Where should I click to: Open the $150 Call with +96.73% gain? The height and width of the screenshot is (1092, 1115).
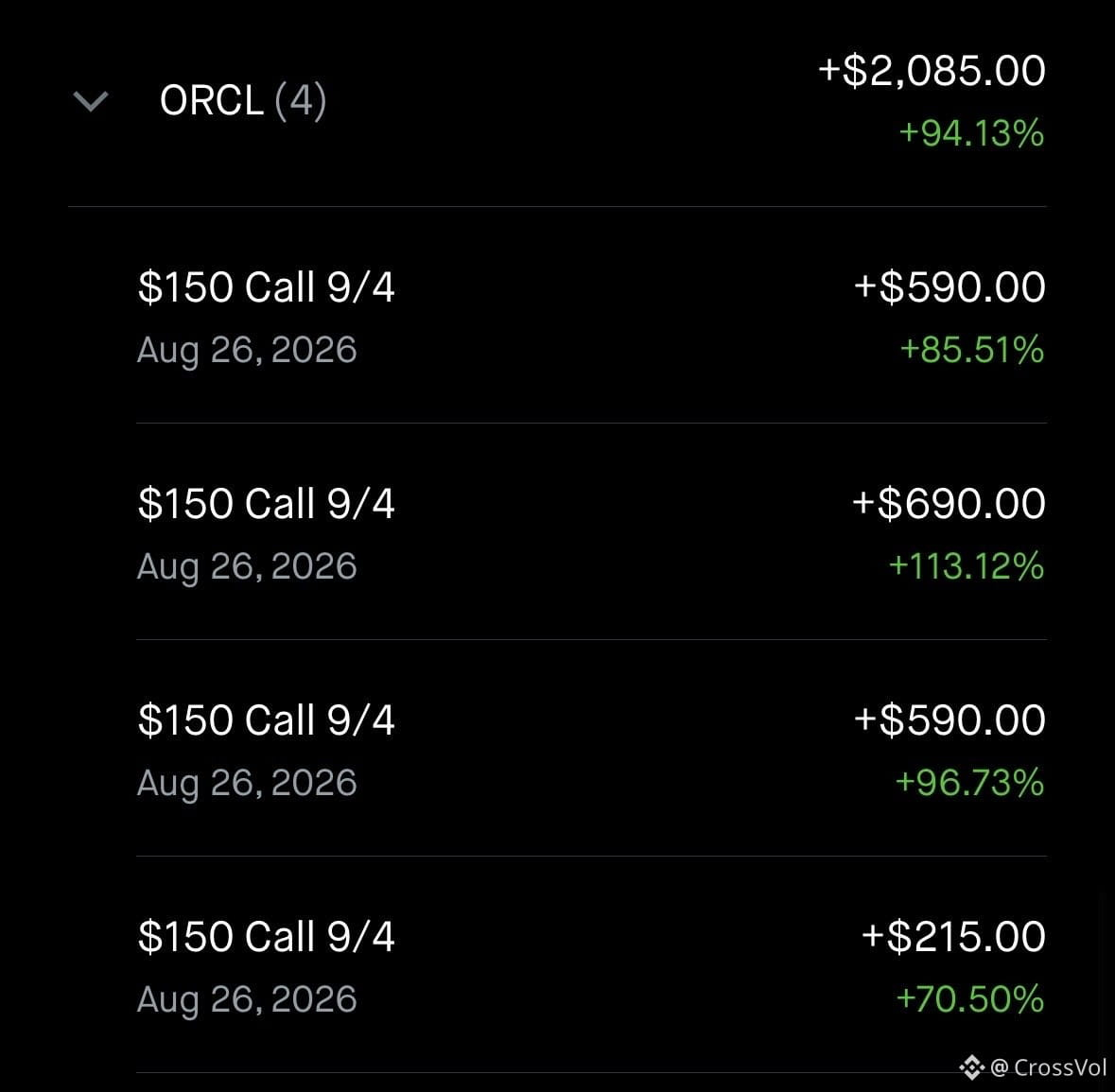pyautogui.click(x=591, y=749)
